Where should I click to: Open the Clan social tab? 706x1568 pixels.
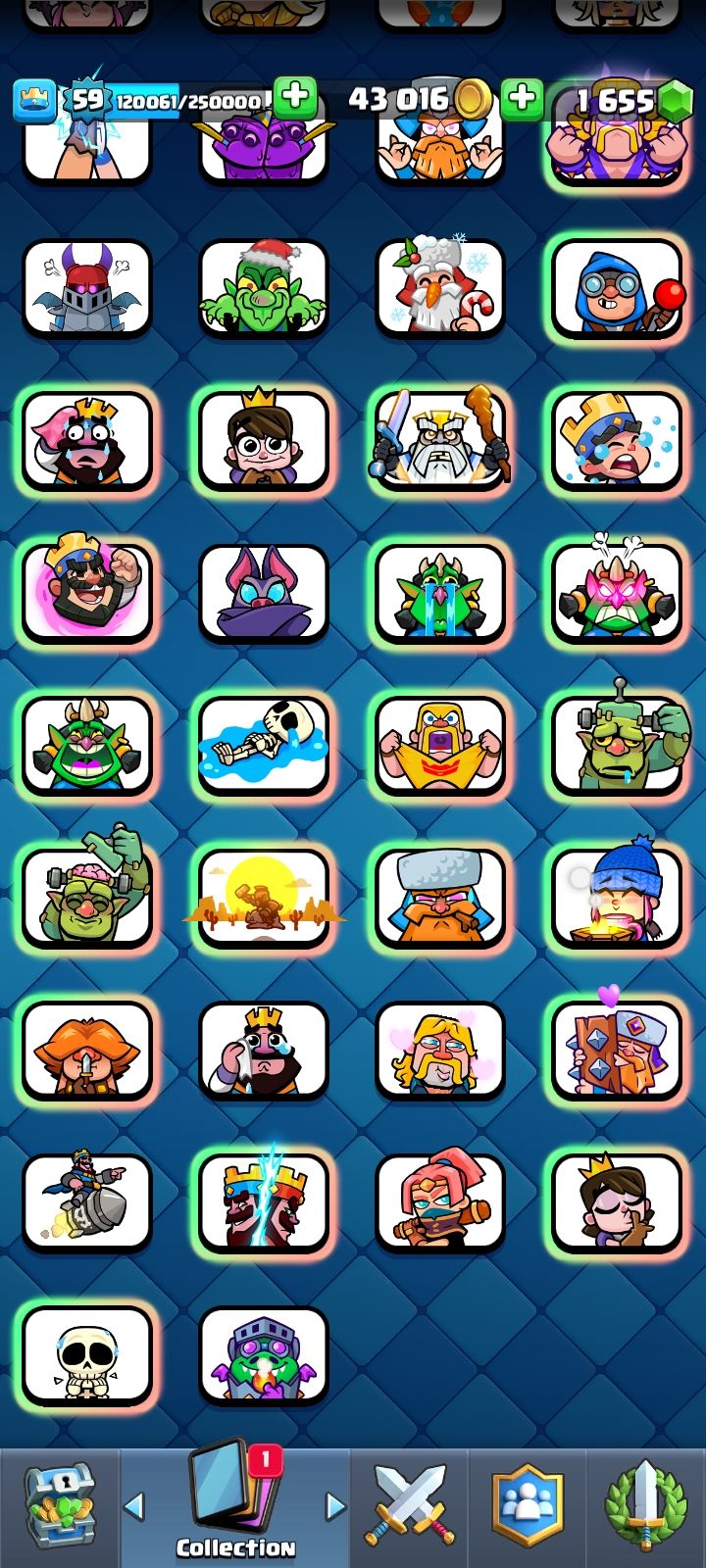(x=528, y=1507)
